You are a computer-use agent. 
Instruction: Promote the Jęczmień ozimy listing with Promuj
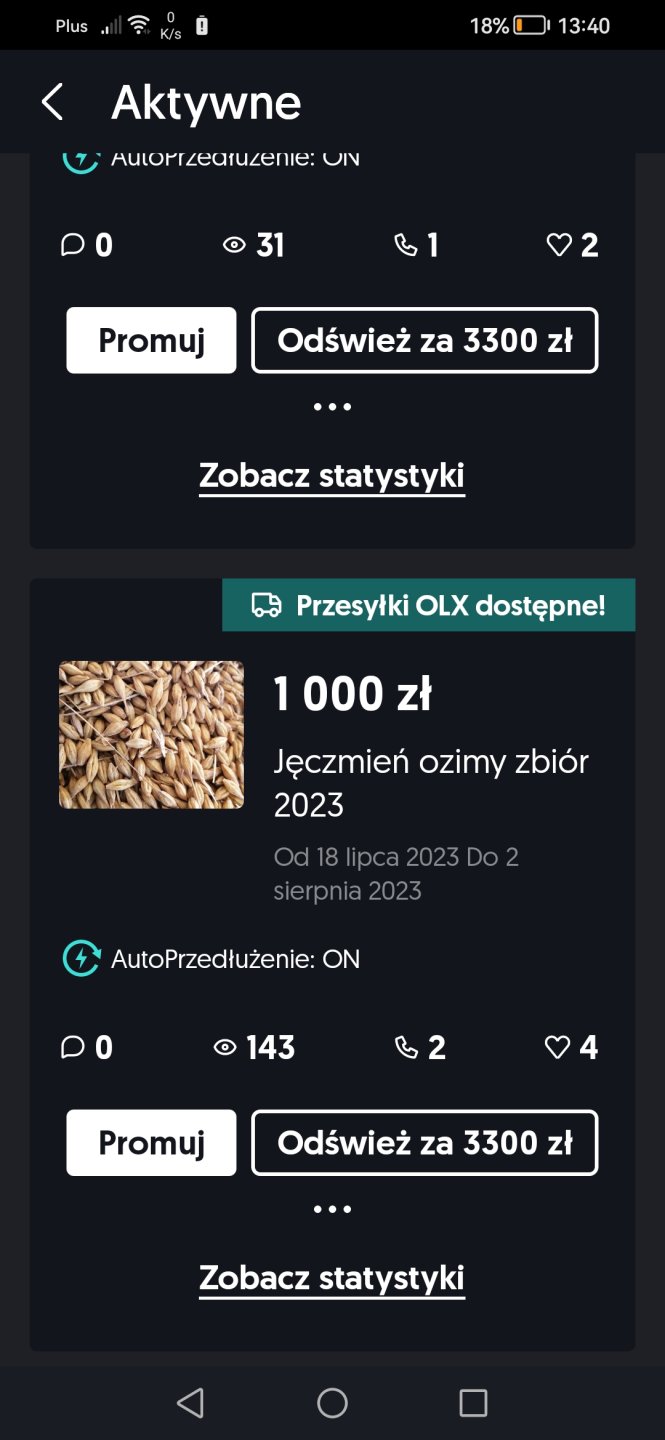tap(151, 1143)
